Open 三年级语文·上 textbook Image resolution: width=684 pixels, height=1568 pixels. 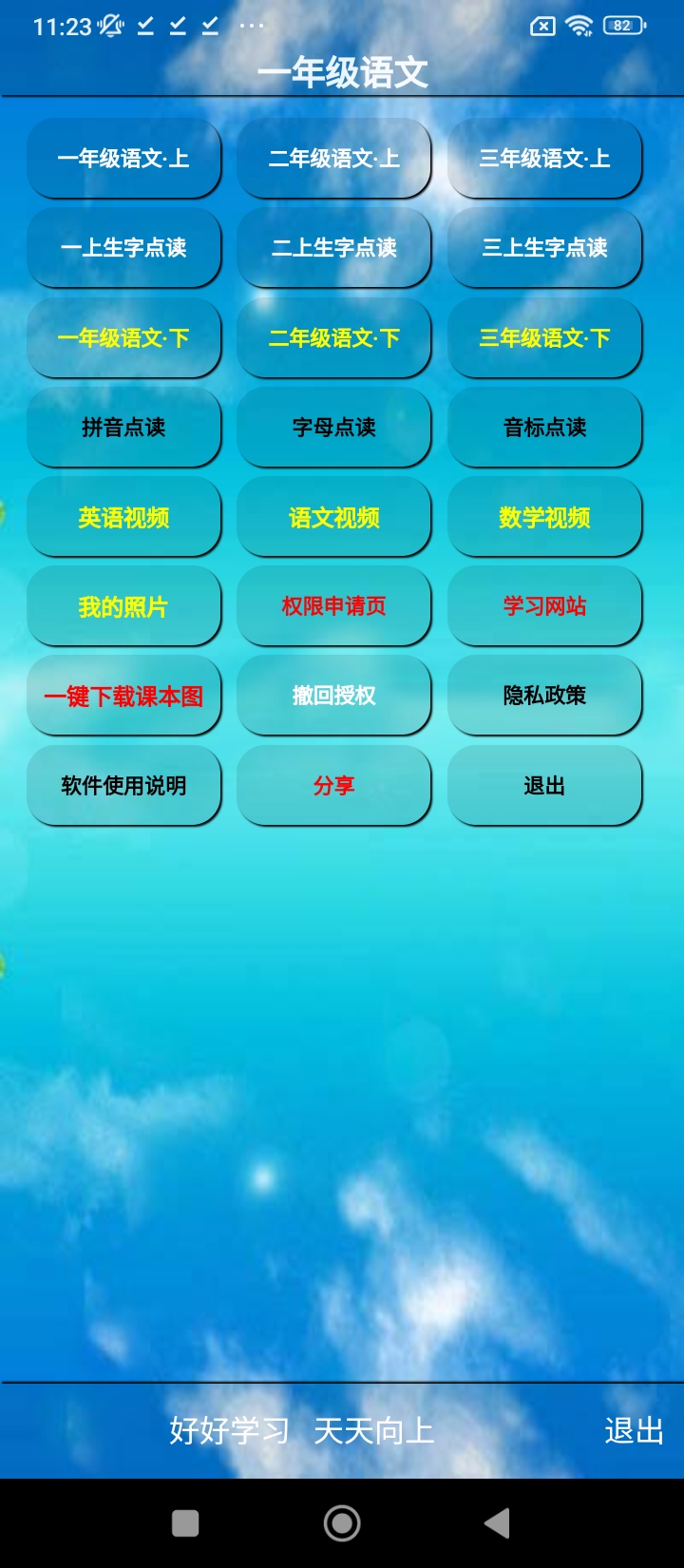click(x=544, y=158)
